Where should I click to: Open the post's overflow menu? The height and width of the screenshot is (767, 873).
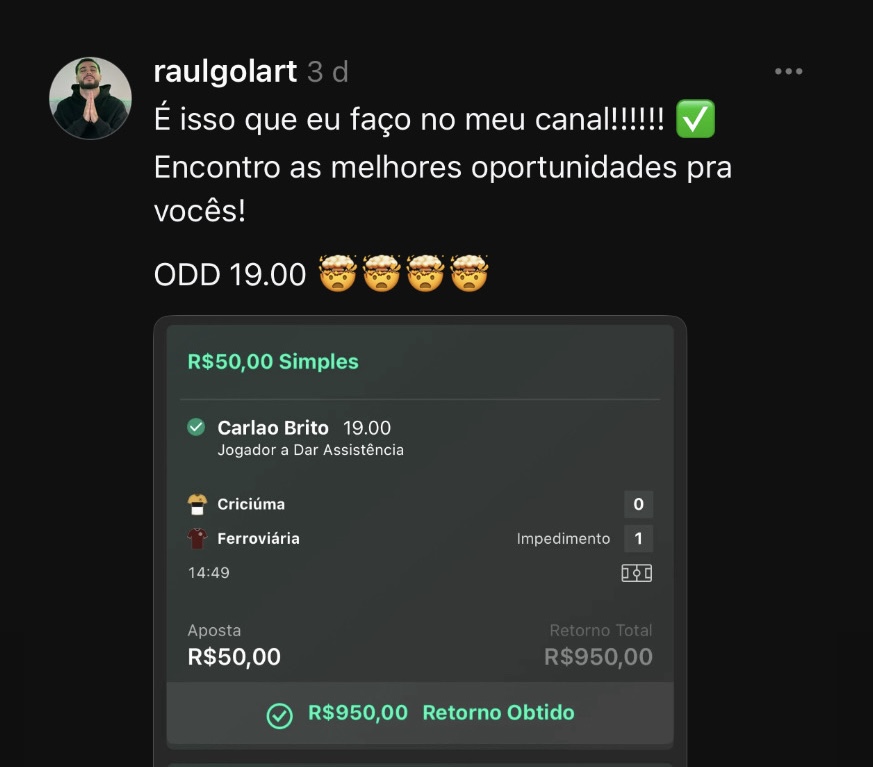[x=788, y=72]
